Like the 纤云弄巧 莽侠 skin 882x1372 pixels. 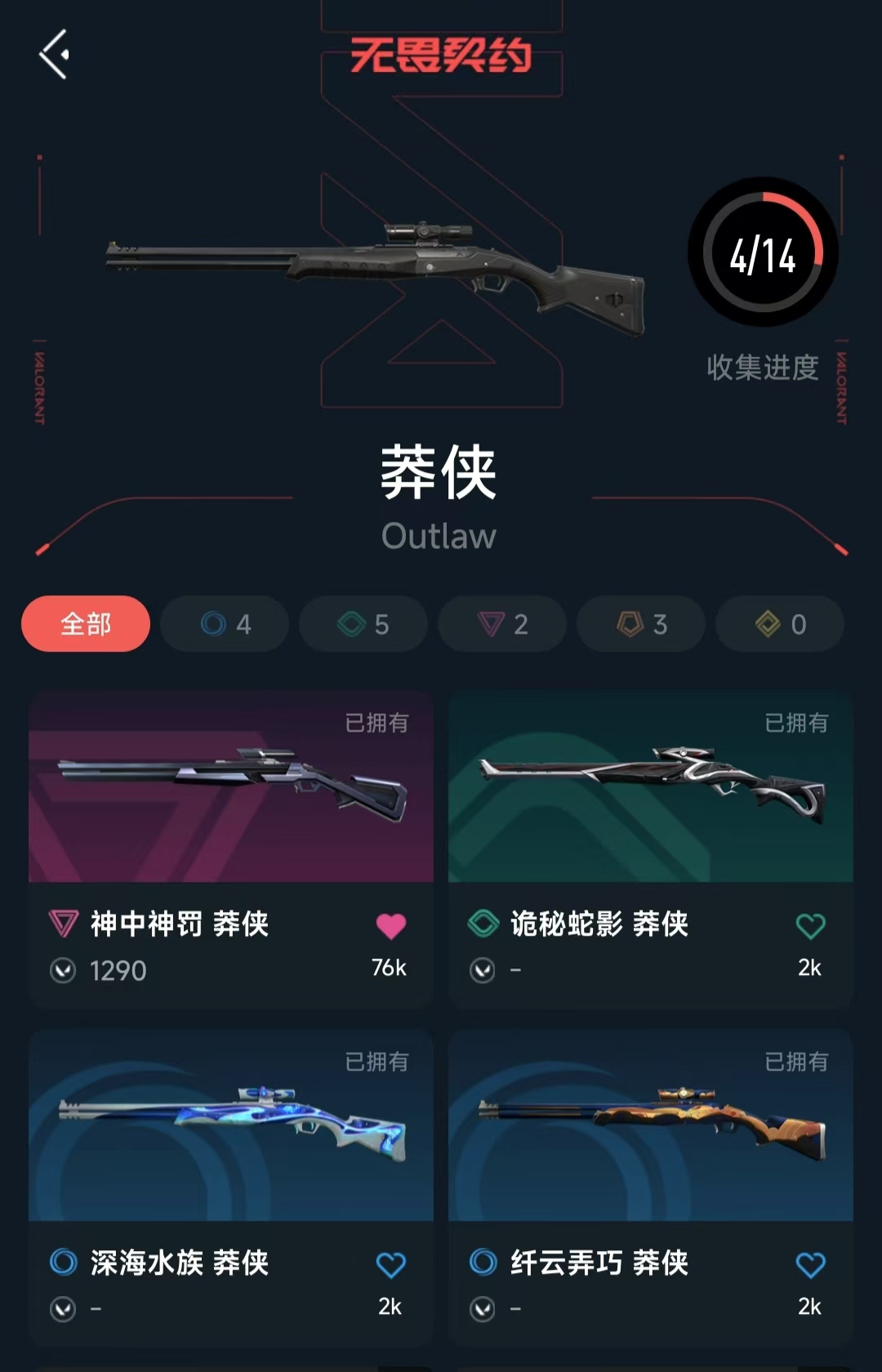[x=810, y=1265]
